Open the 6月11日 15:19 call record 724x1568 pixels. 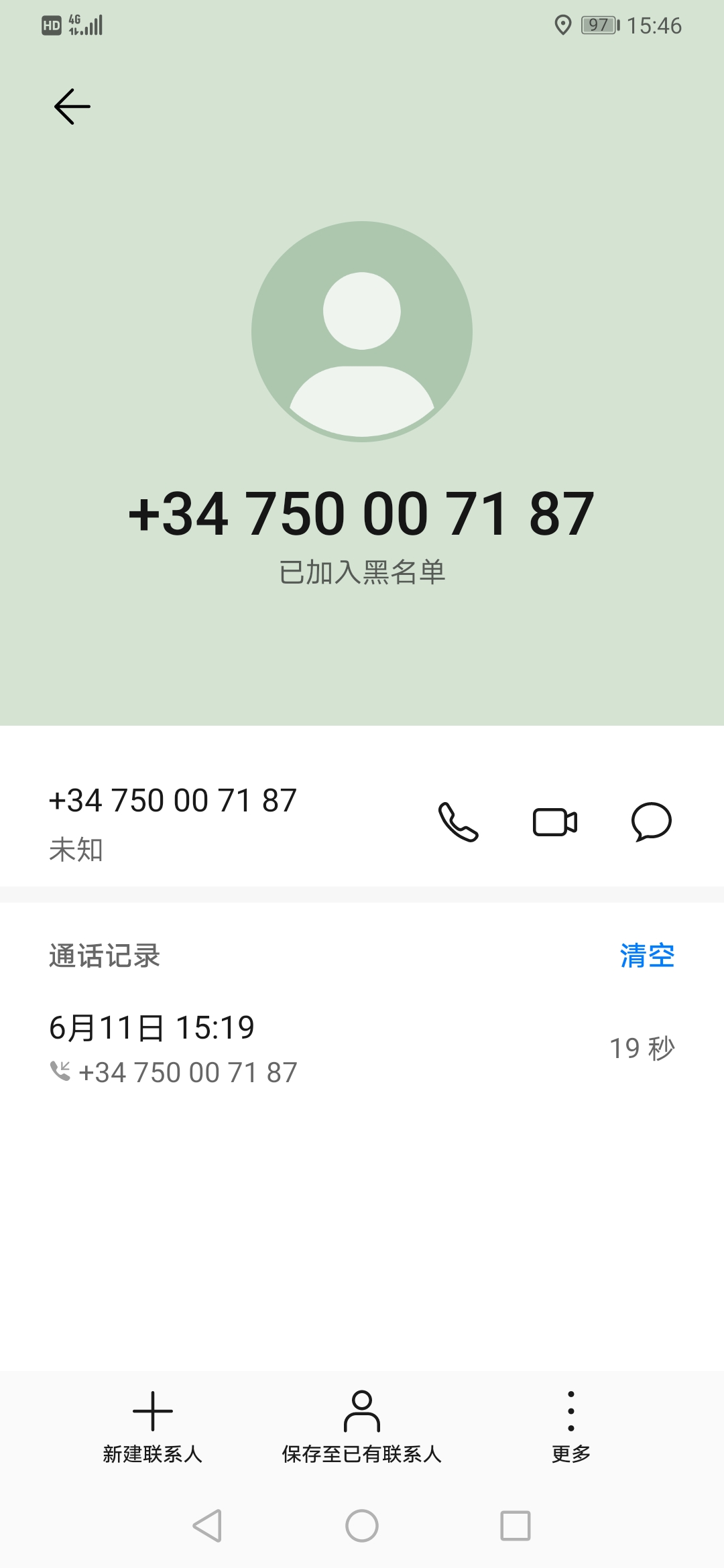(362, 1049)
